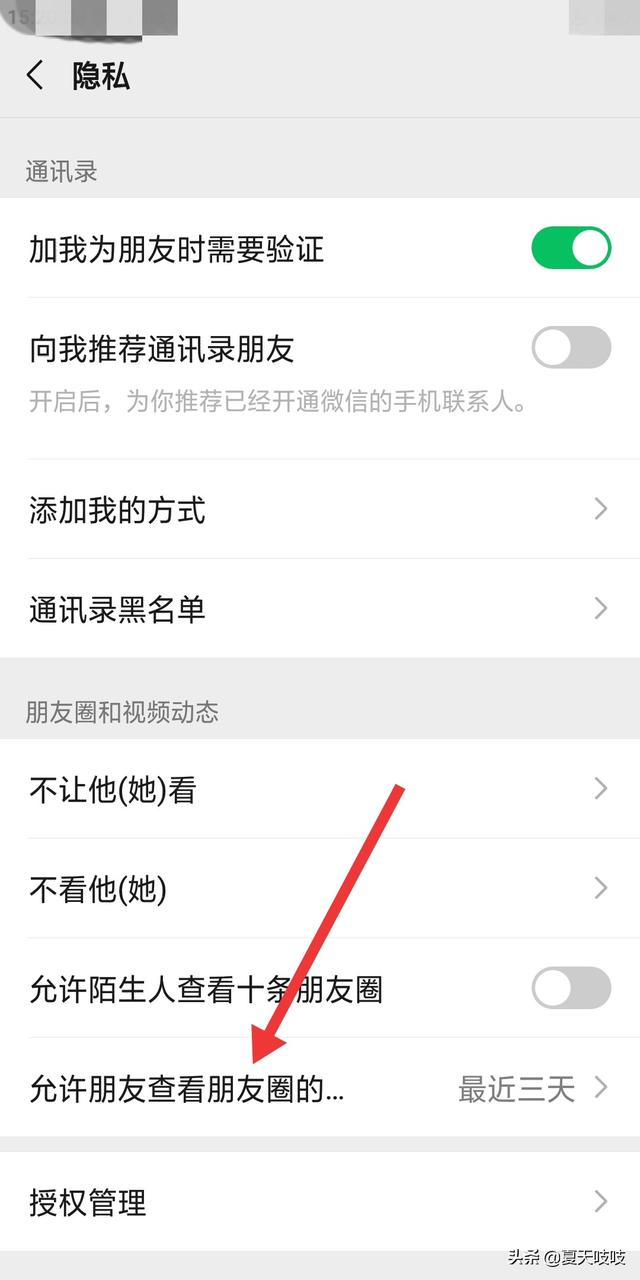Open 不让他(她)看 settings
The height and width of the screenshot is (1280, 640).
(x=320, y=790)
